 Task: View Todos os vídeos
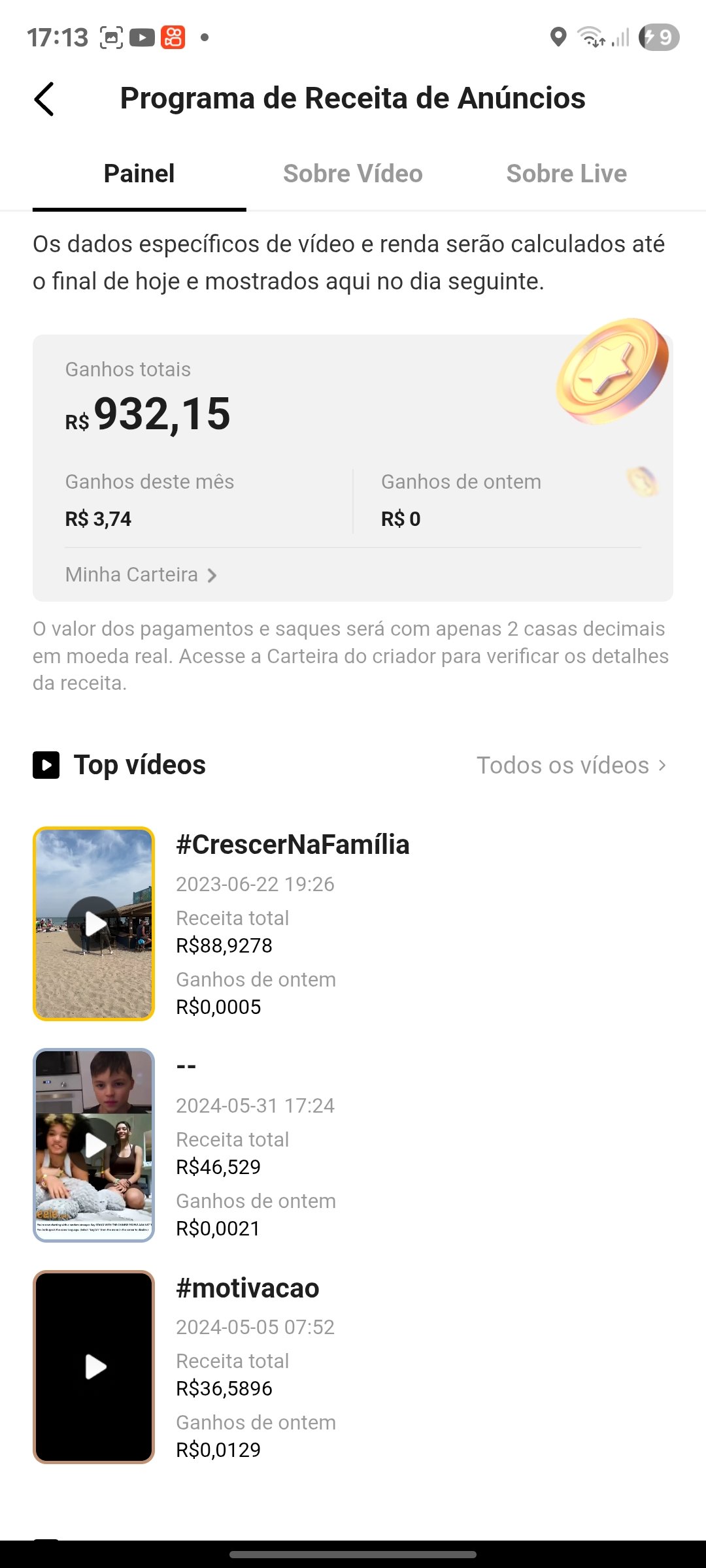[x=571, y=765]
